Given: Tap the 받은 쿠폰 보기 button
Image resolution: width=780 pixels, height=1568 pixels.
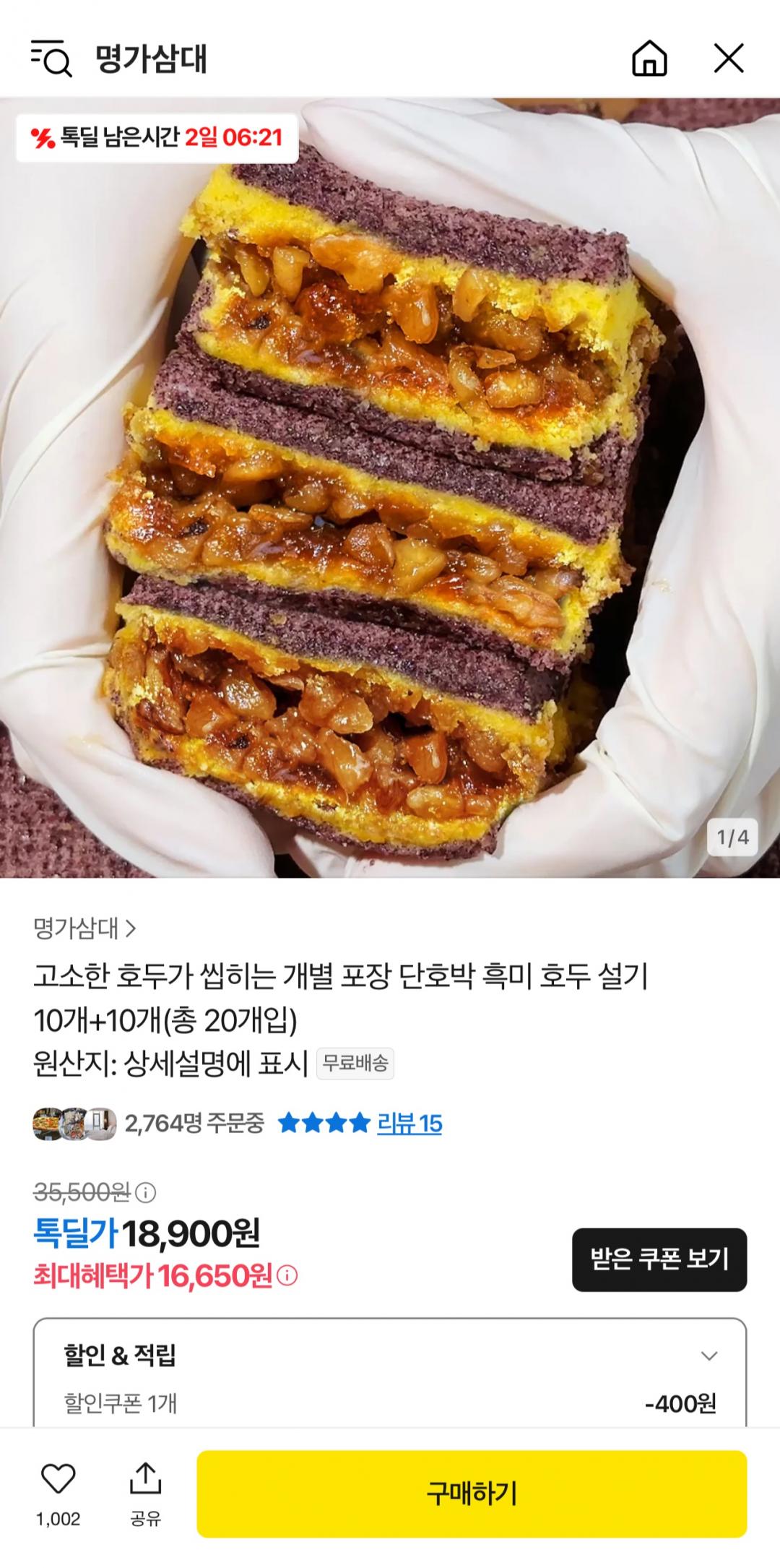Looking at the screenshot, I should click(659, 1259).
